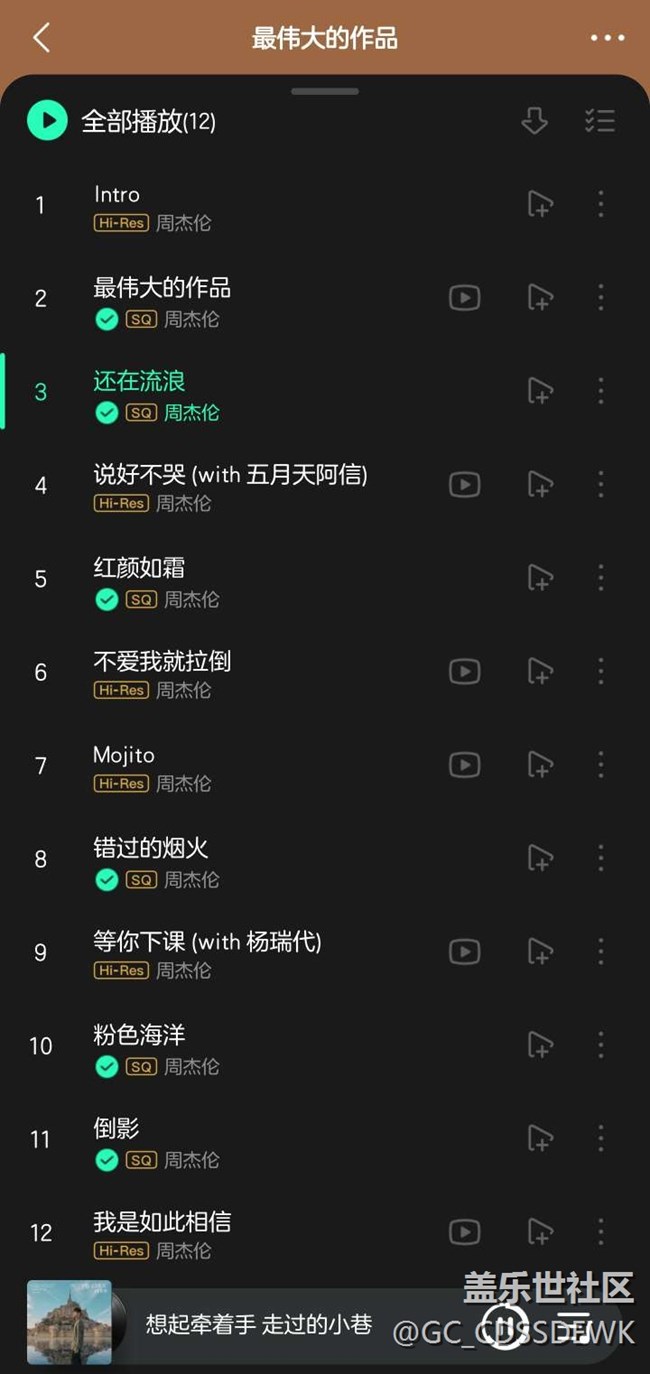Add Mojito to the play queue

(x=540, y=765)
